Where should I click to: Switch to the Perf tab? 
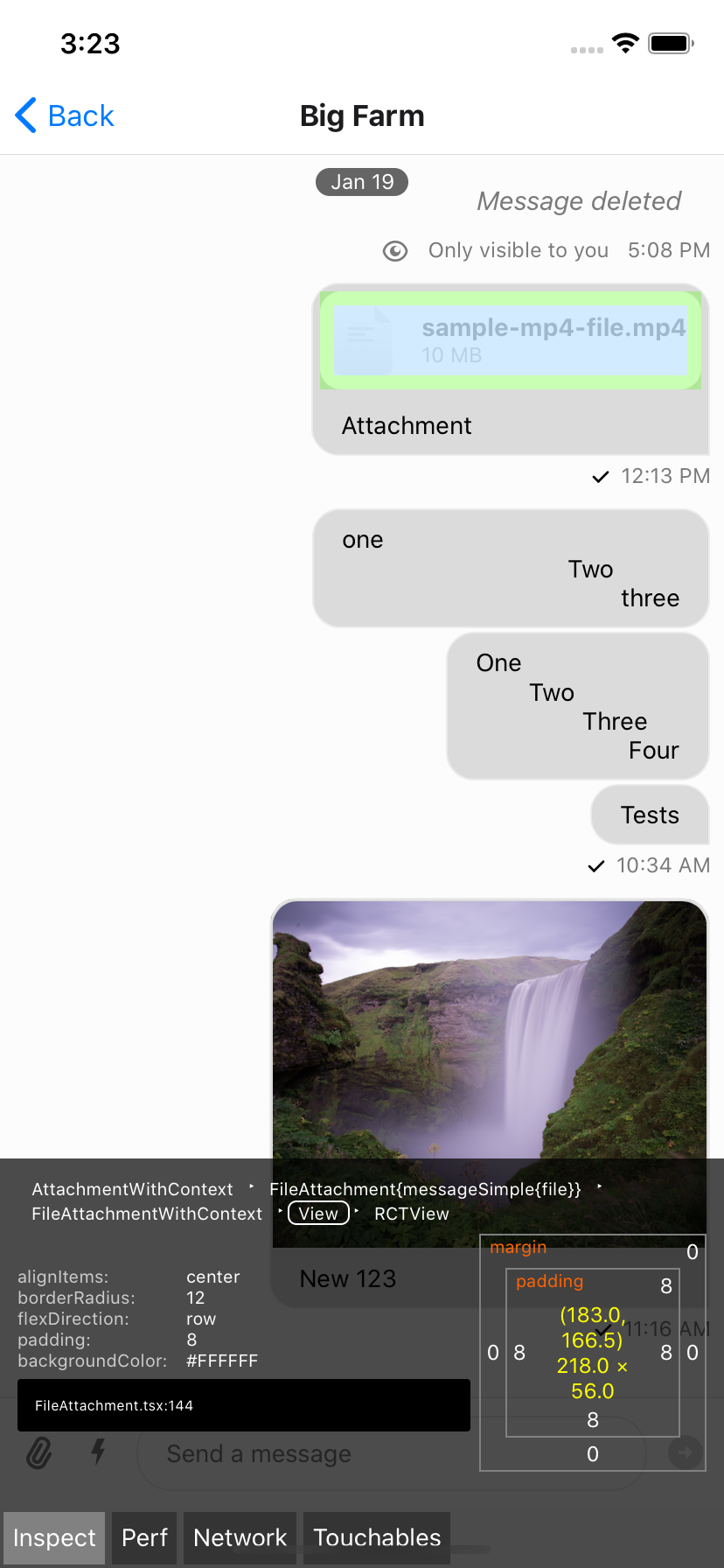pyautogui.click(x=144, y=1537)
